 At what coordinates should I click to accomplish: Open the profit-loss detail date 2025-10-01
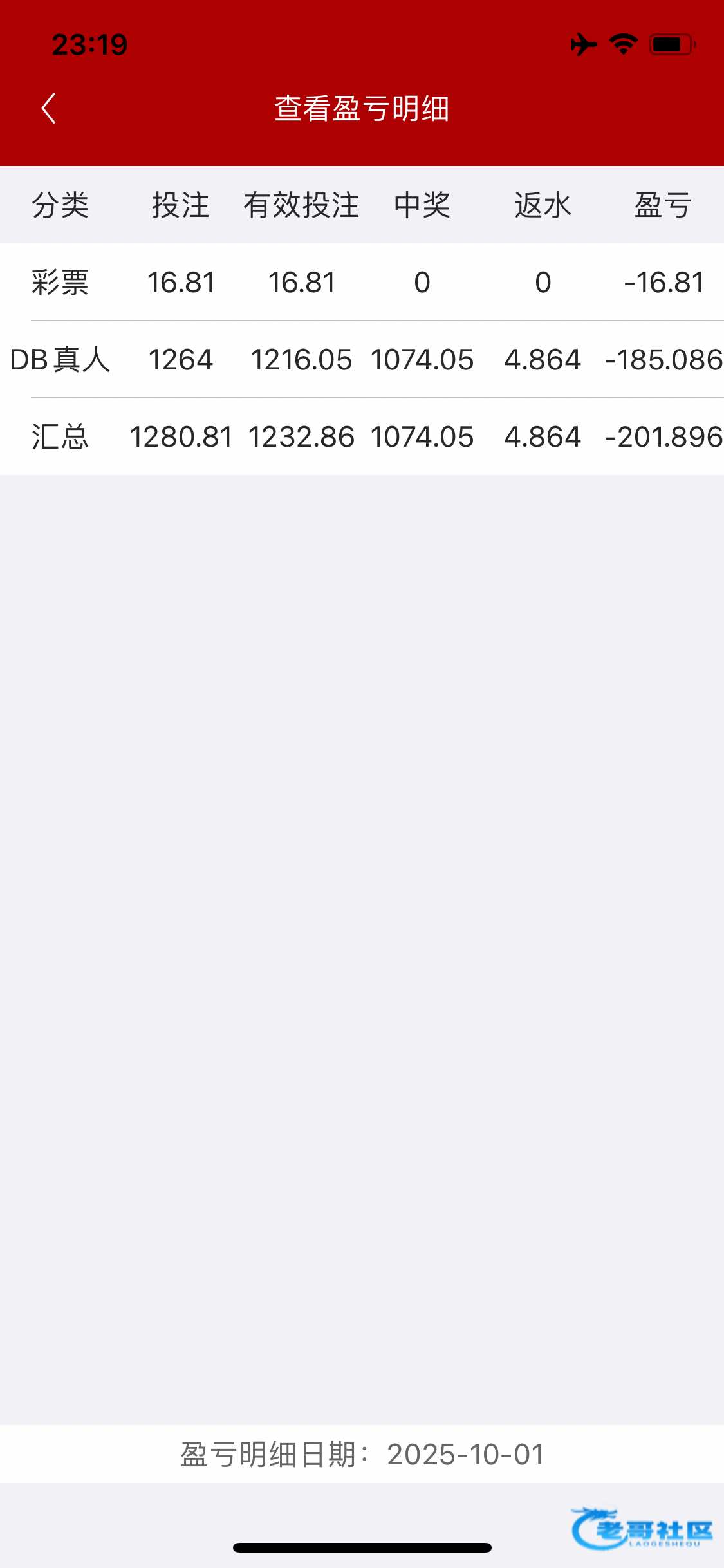pyautogui.click(x=465, y=1455)
